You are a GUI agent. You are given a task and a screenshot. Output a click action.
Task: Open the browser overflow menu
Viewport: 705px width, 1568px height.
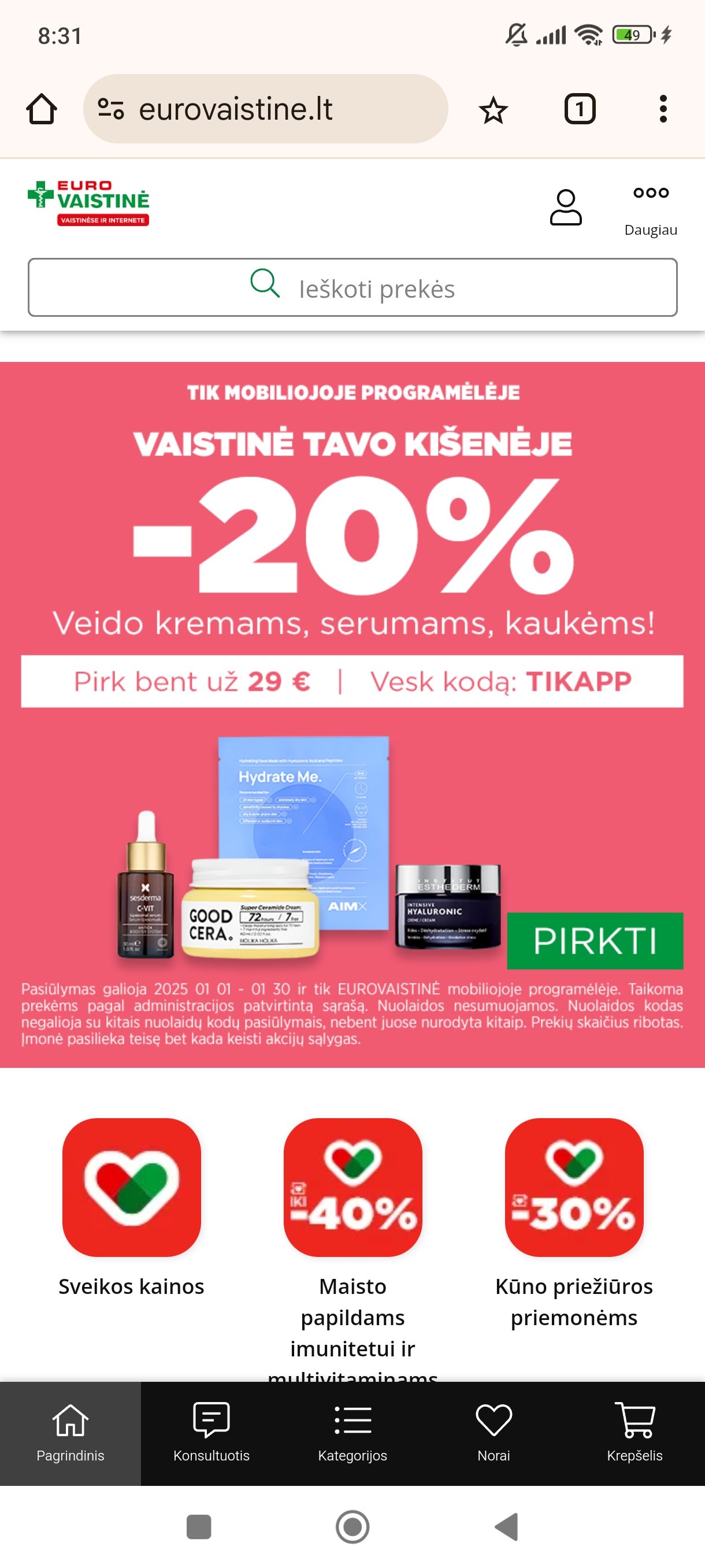point(663,110)
